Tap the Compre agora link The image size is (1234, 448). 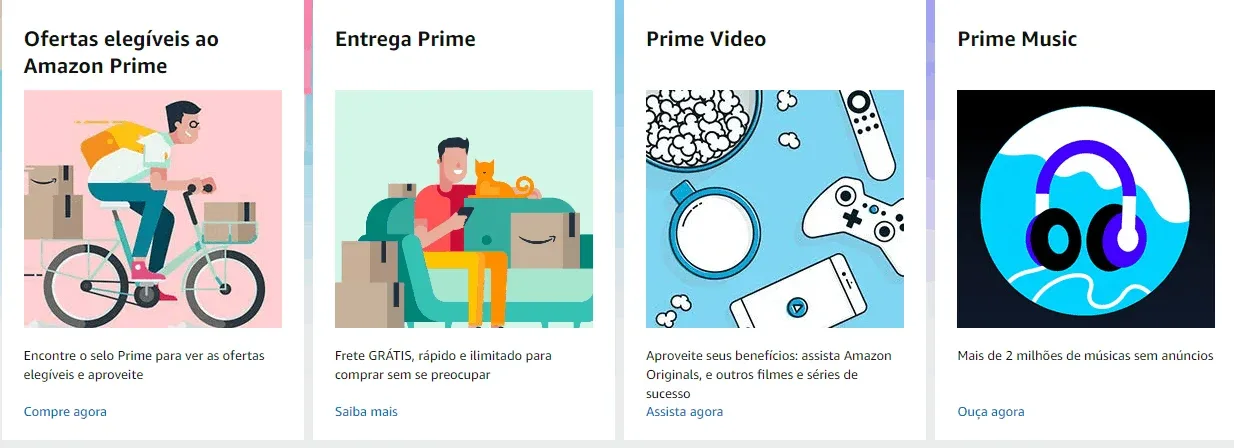click(65, 411)
